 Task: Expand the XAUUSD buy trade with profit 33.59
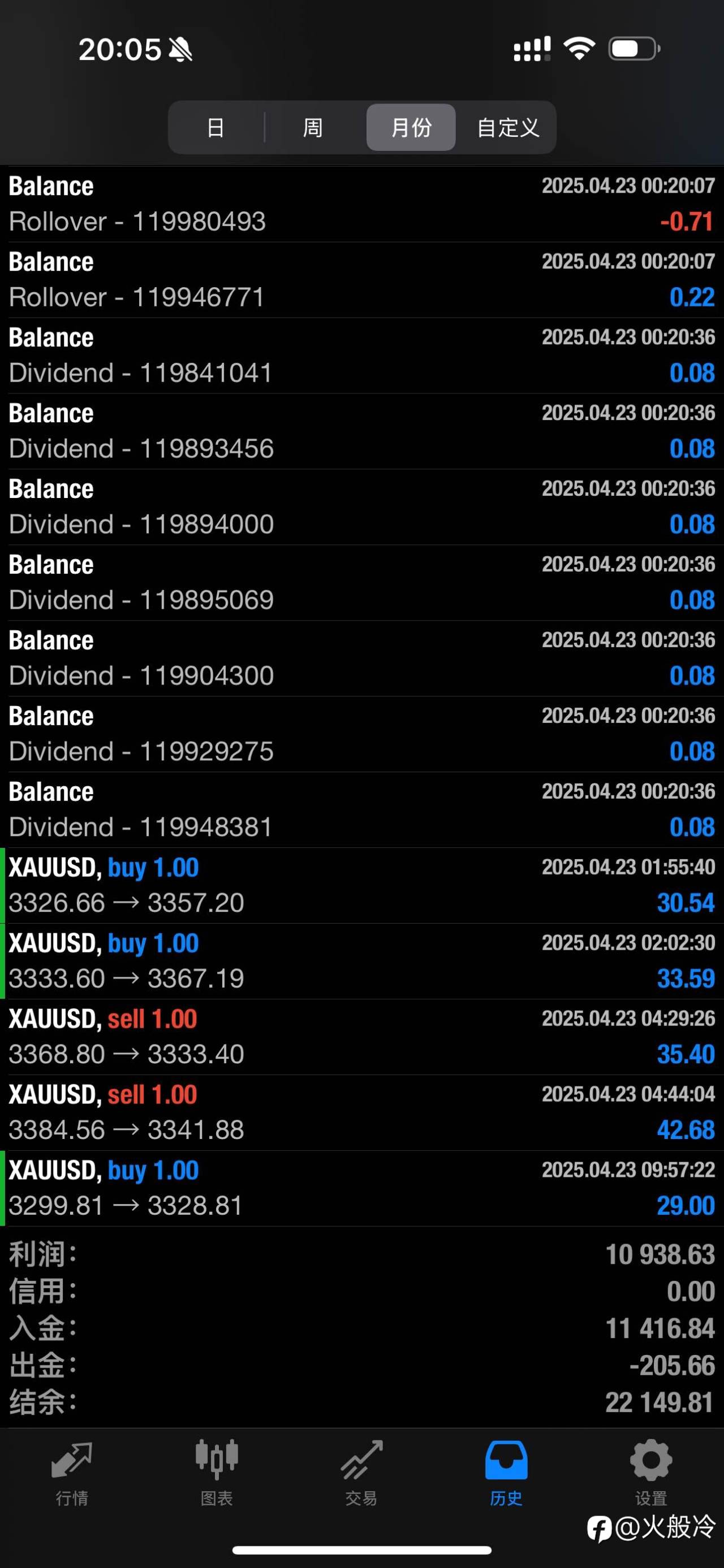[361, 960]
